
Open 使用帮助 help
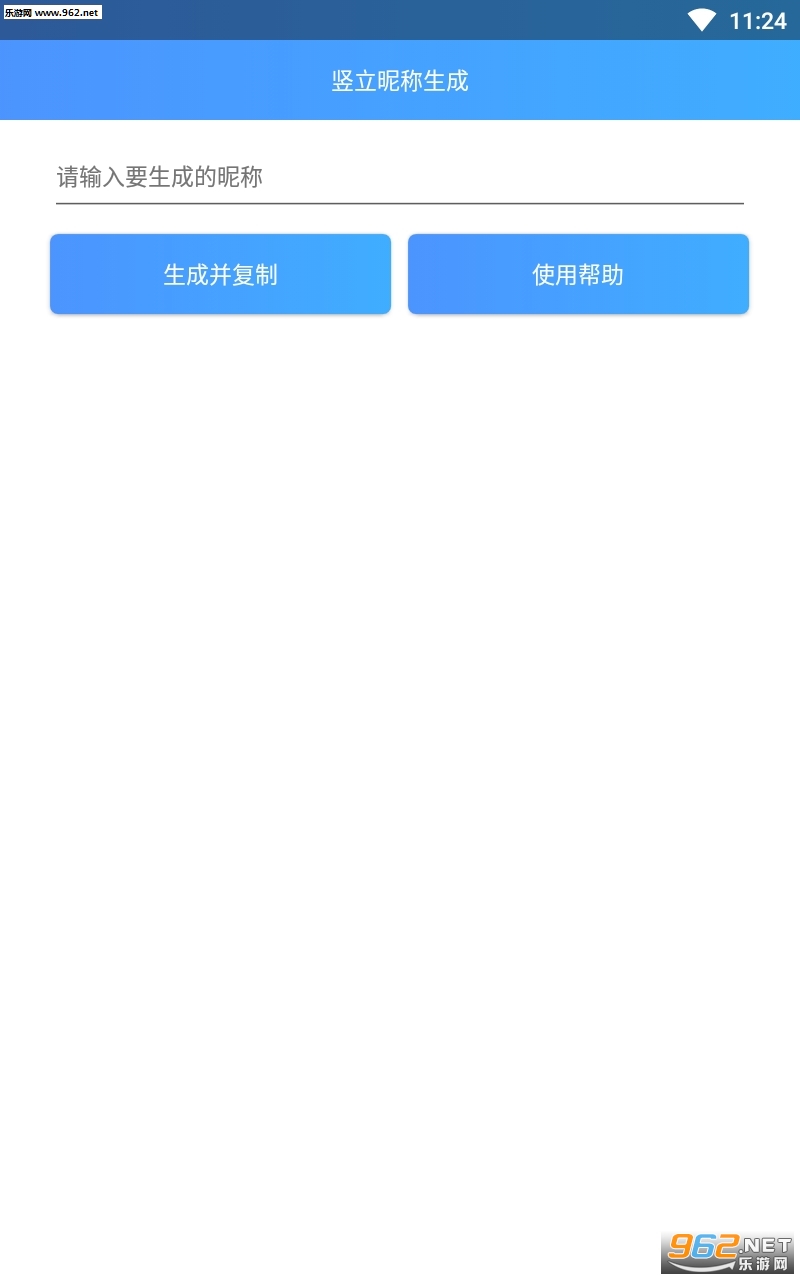coord(578,274)
